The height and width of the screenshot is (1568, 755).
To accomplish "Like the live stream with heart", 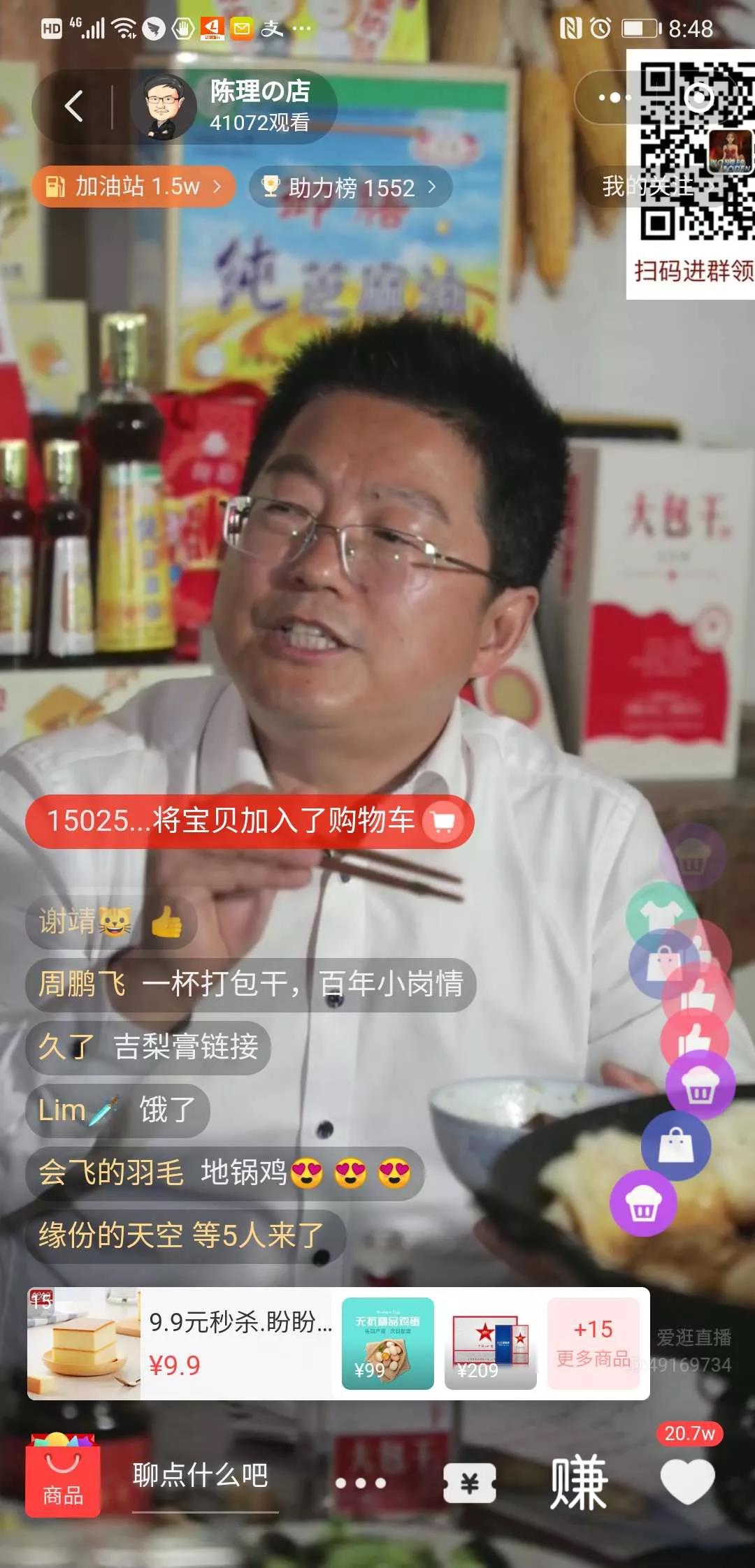I will [x=687, y=1481].
